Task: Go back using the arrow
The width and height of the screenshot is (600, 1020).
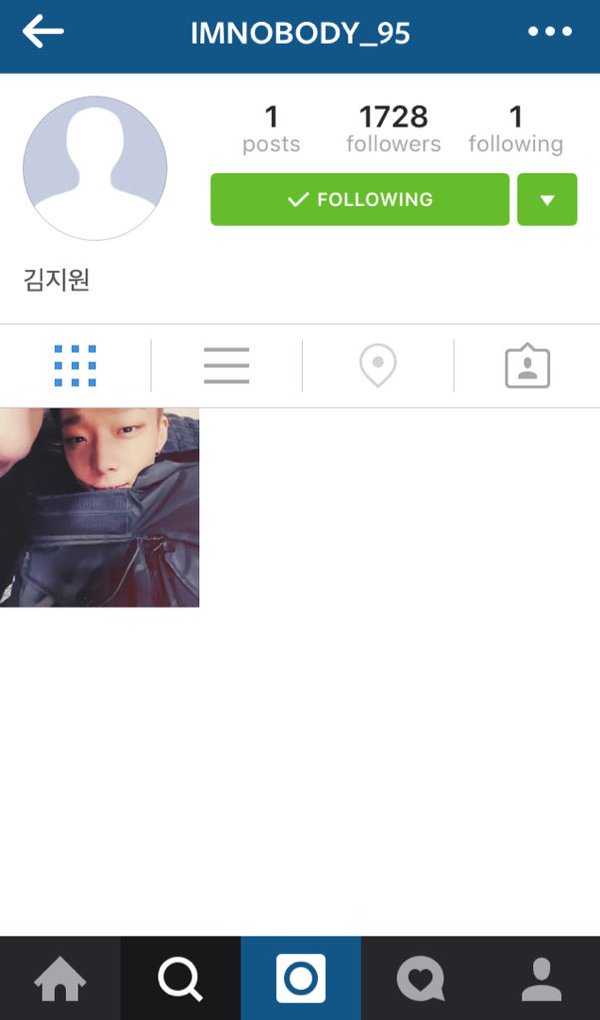Action: pyautogui.click(x=43, y=32)
